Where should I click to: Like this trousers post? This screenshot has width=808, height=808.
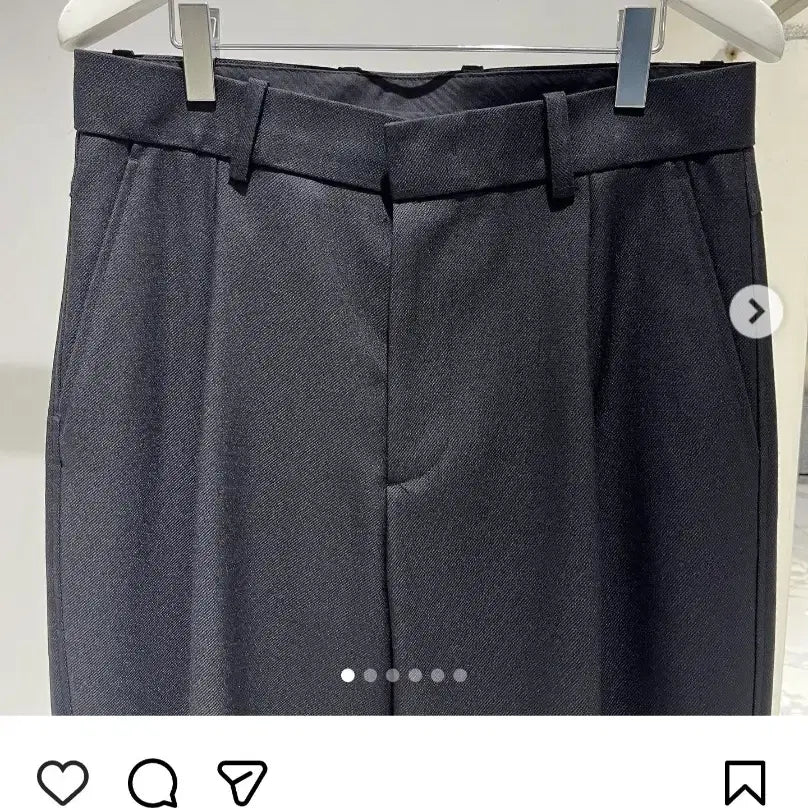[x=62, y=781]
